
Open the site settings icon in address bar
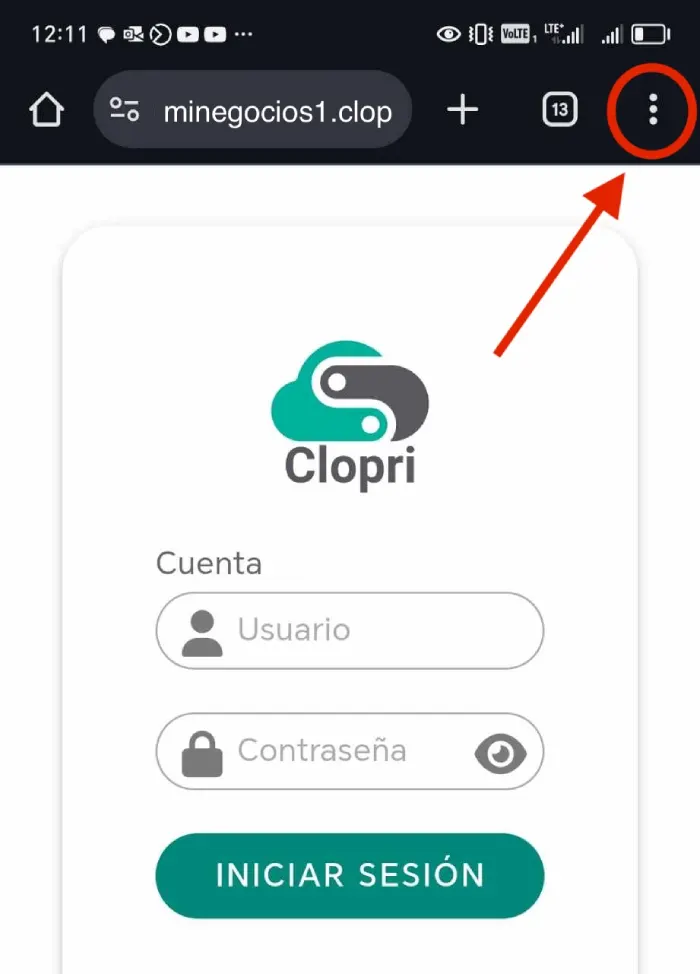125,110
